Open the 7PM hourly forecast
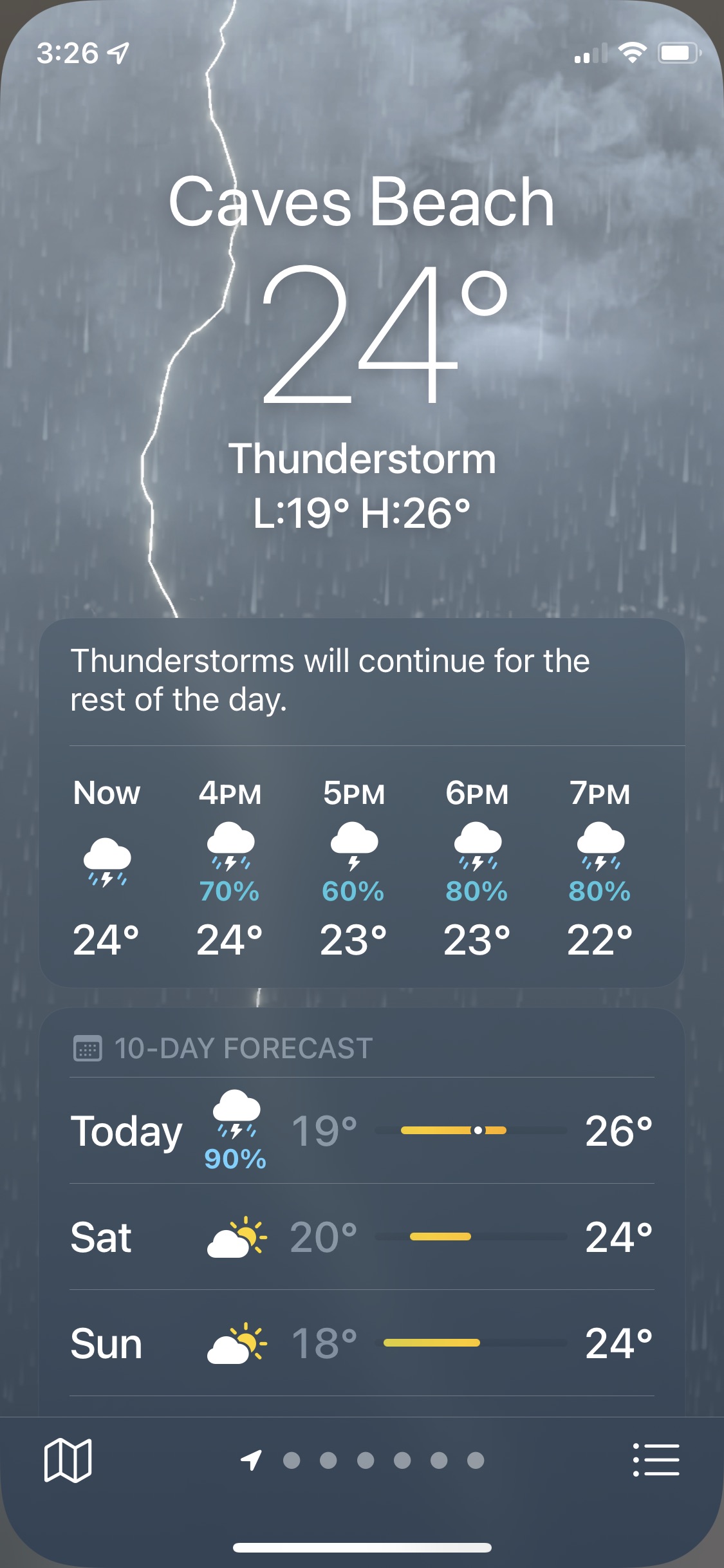 pyautogui.click(x=600, y=866)
